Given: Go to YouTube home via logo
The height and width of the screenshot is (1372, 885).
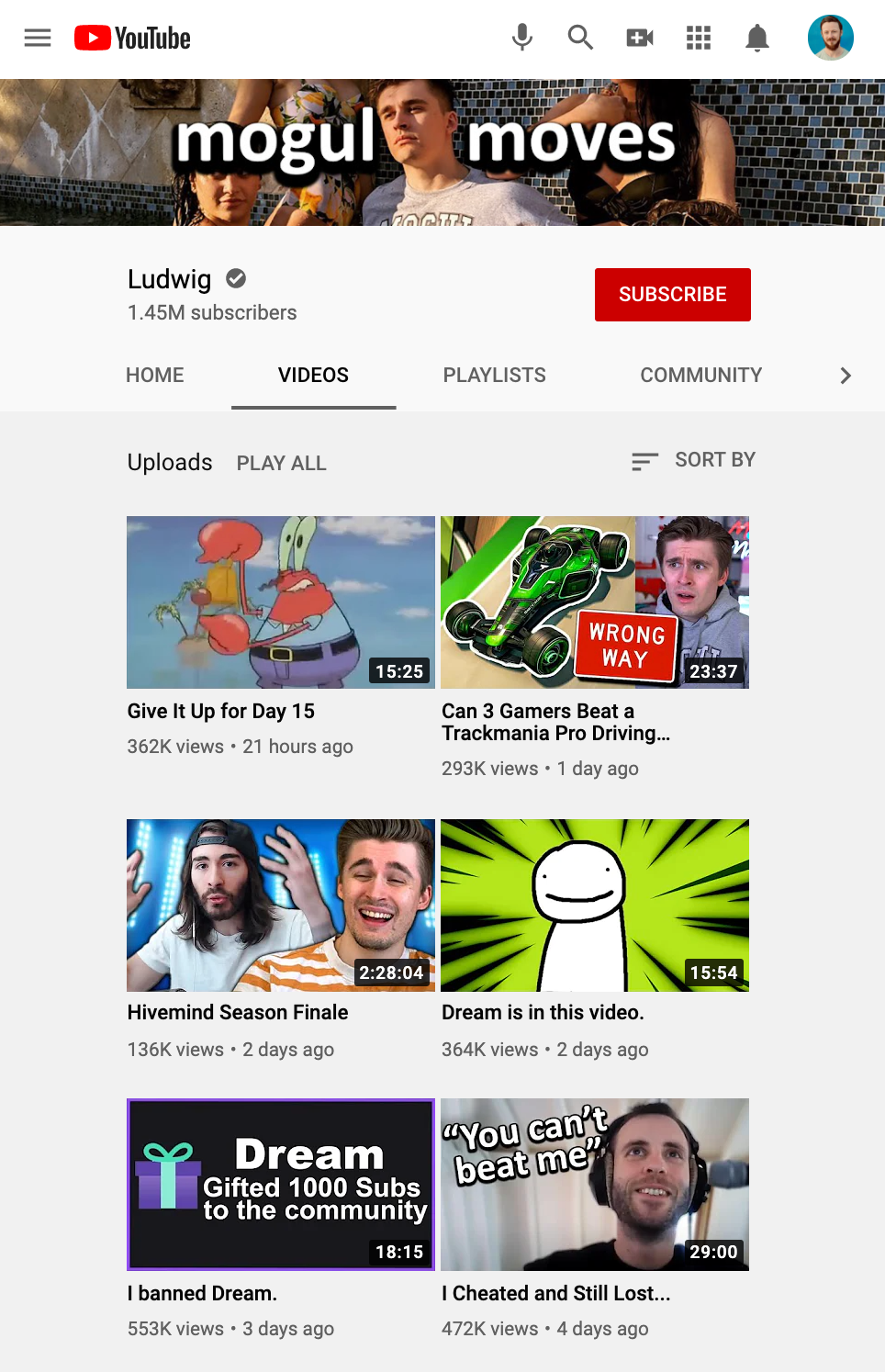Looking at the screenshot, I should coord(133,38).
